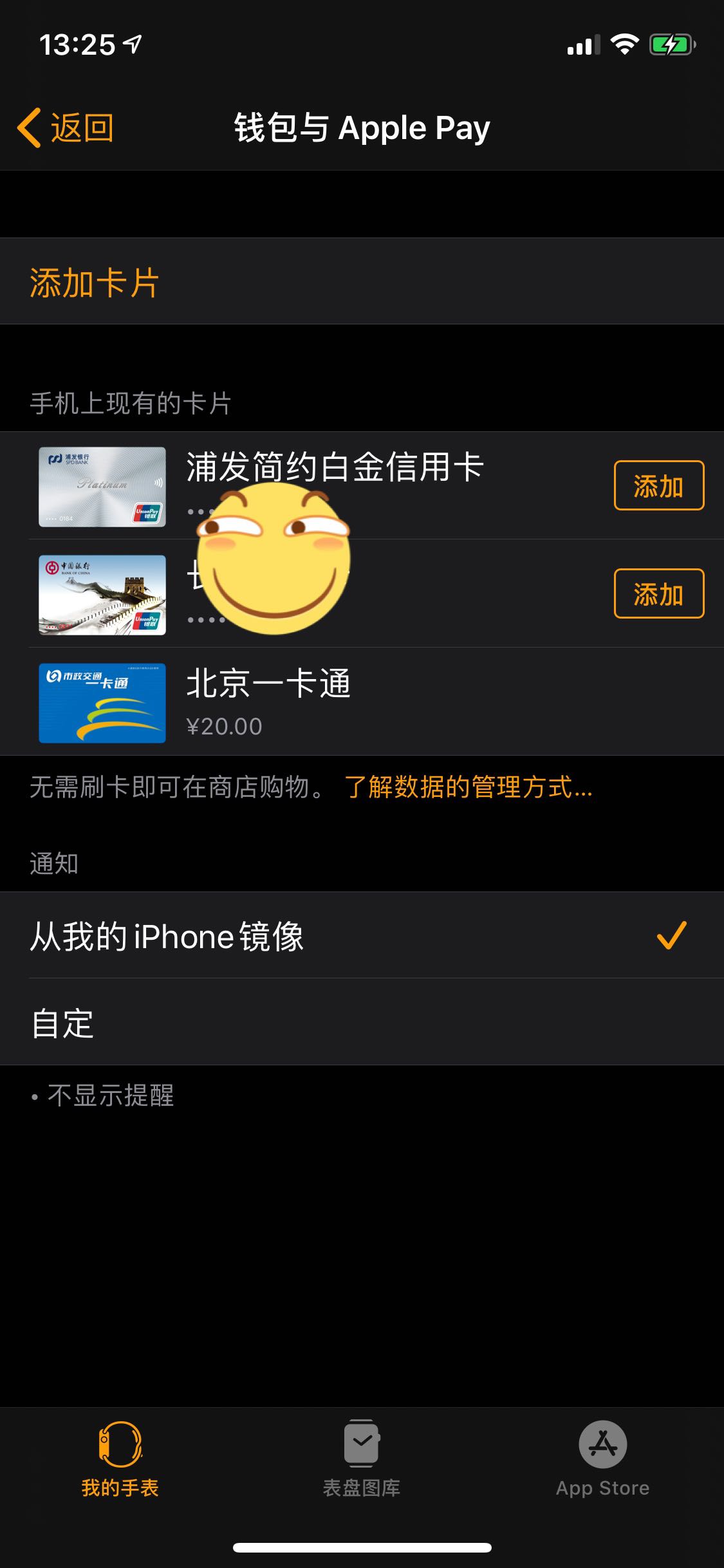
Task: Open 添加卡片 to add a new card
Action: pyautogui.click(x=362, y=281)
